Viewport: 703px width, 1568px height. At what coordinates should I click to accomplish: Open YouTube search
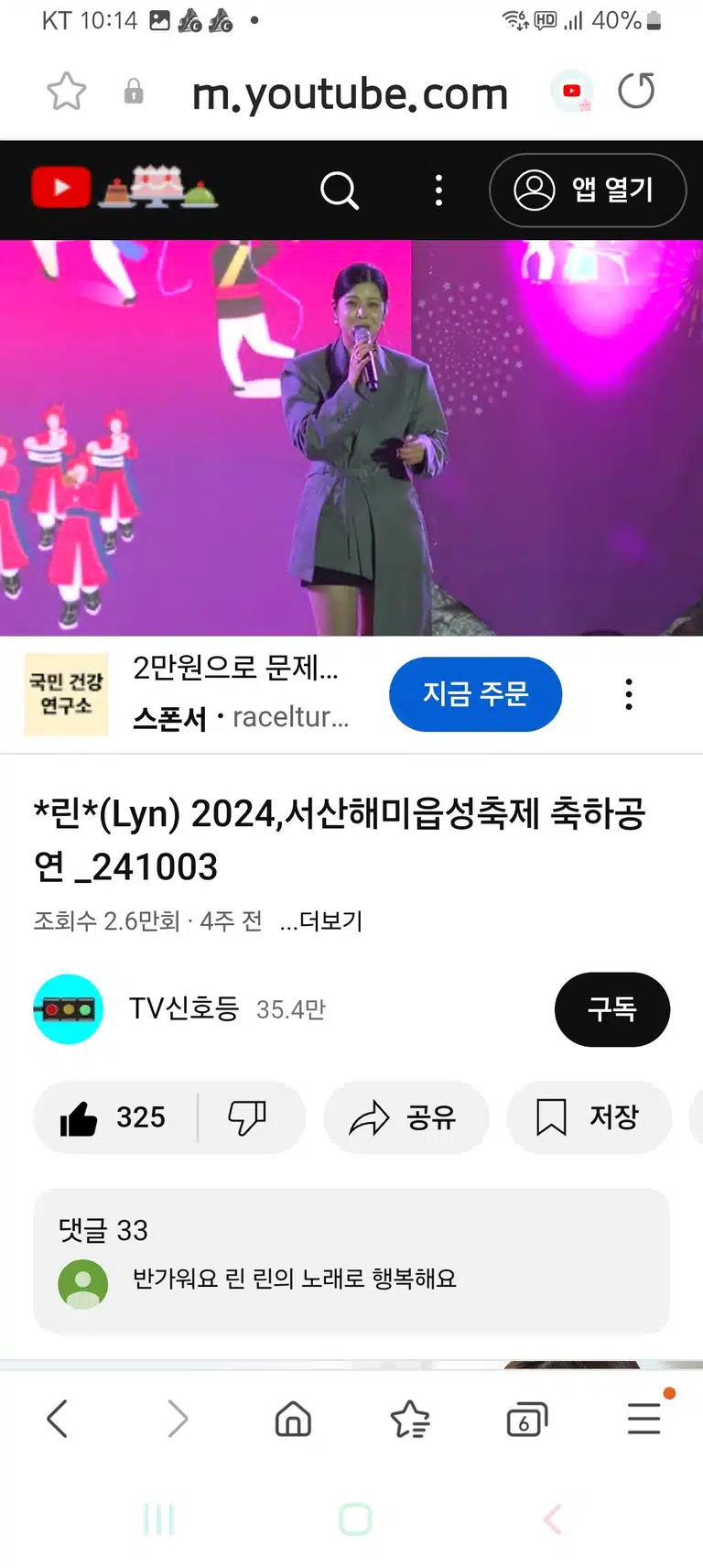pos(339,191)
